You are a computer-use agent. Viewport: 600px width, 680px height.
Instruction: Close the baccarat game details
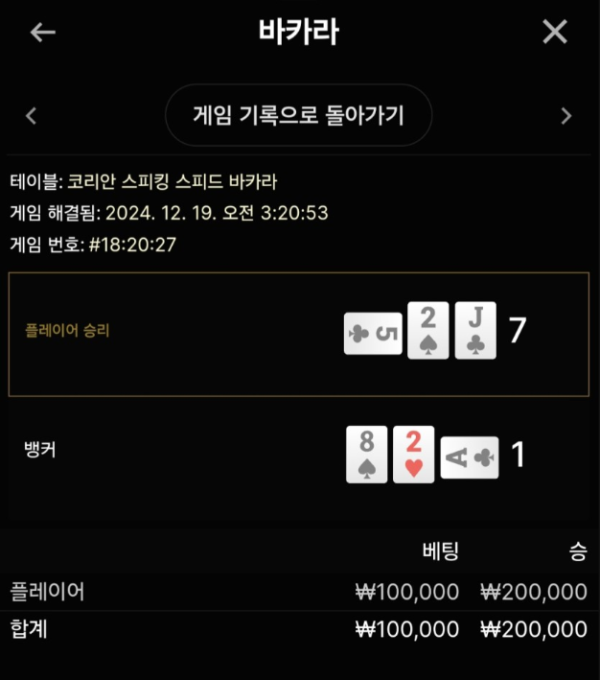(x=555, y=32)
